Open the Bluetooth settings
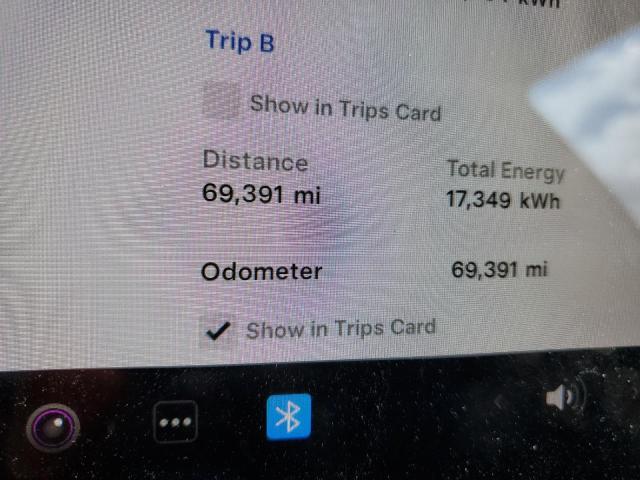640x480 pixels. point(289,417)
